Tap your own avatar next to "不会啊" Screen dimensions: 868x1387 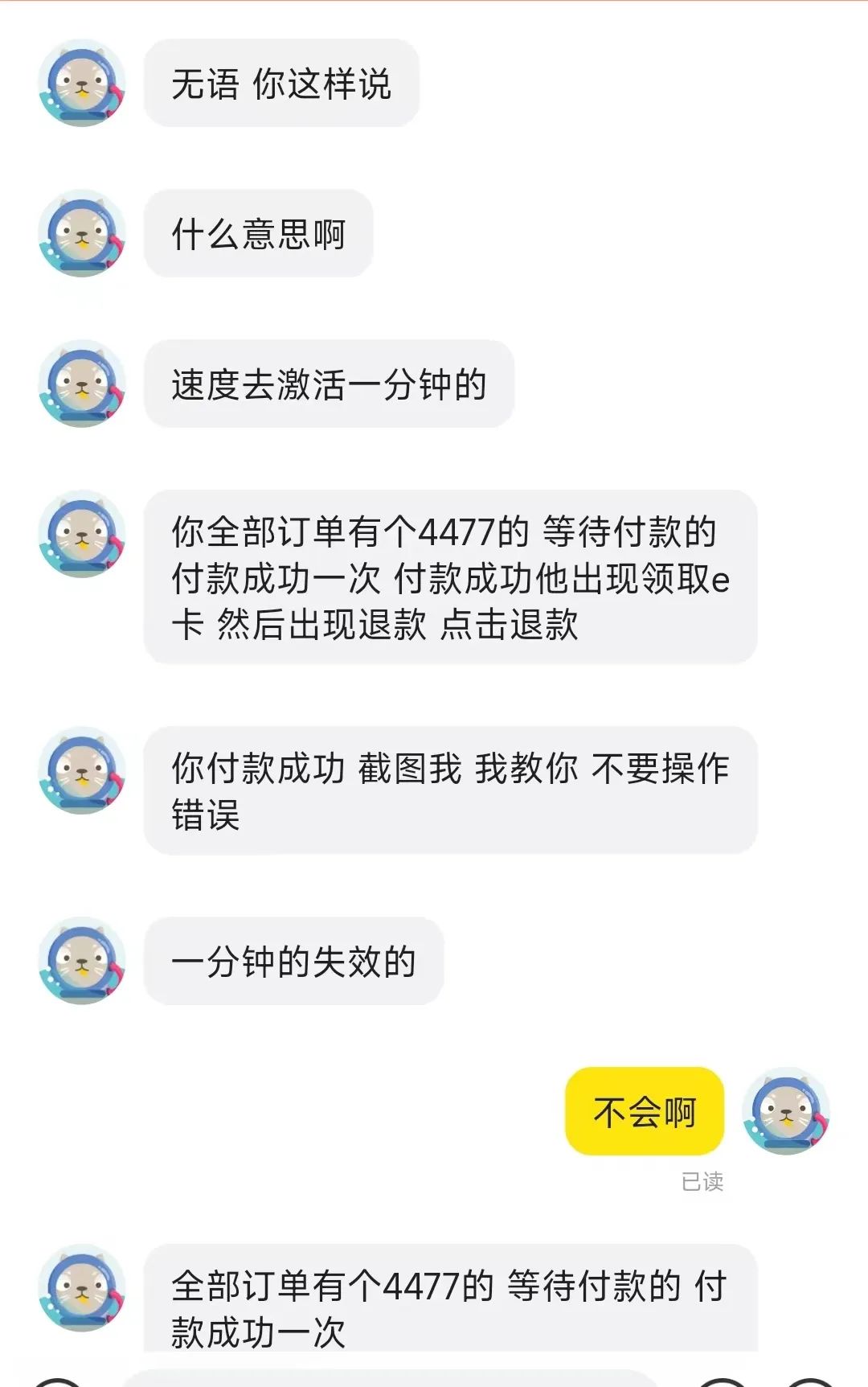(x=785, y=1110)
